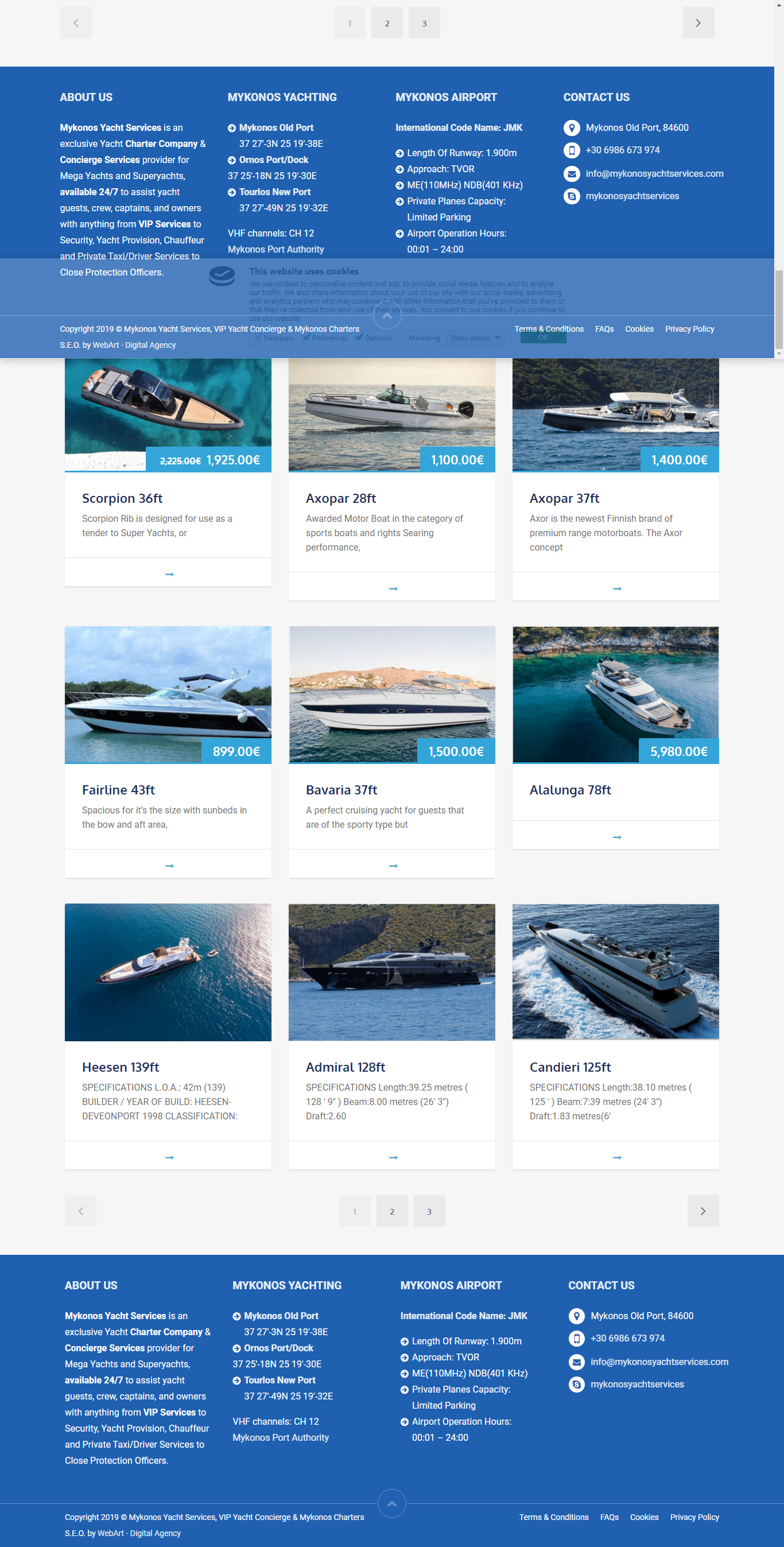
Task: Accept cookies with the OK button
Action: 543,338
